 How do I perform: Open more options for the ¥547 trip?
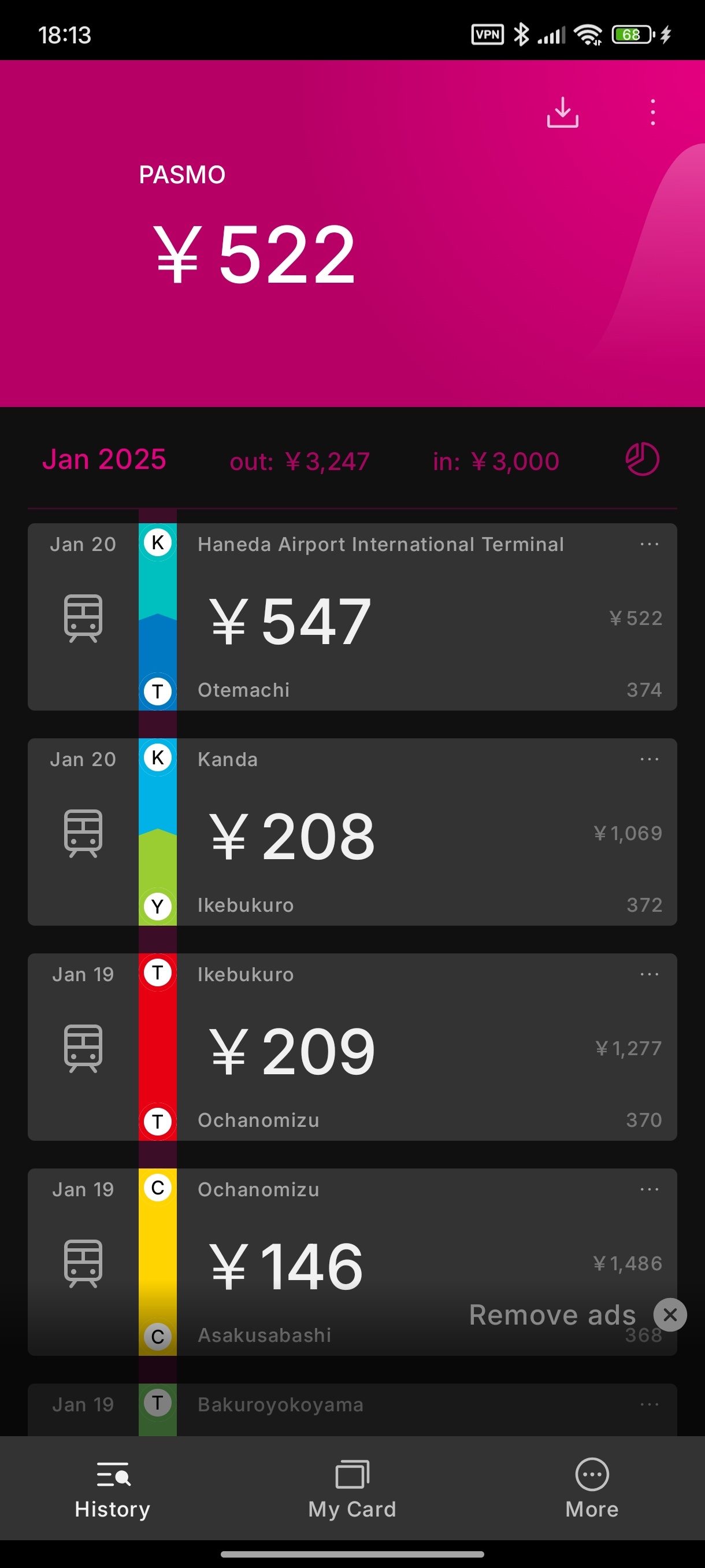pos(649,544)
